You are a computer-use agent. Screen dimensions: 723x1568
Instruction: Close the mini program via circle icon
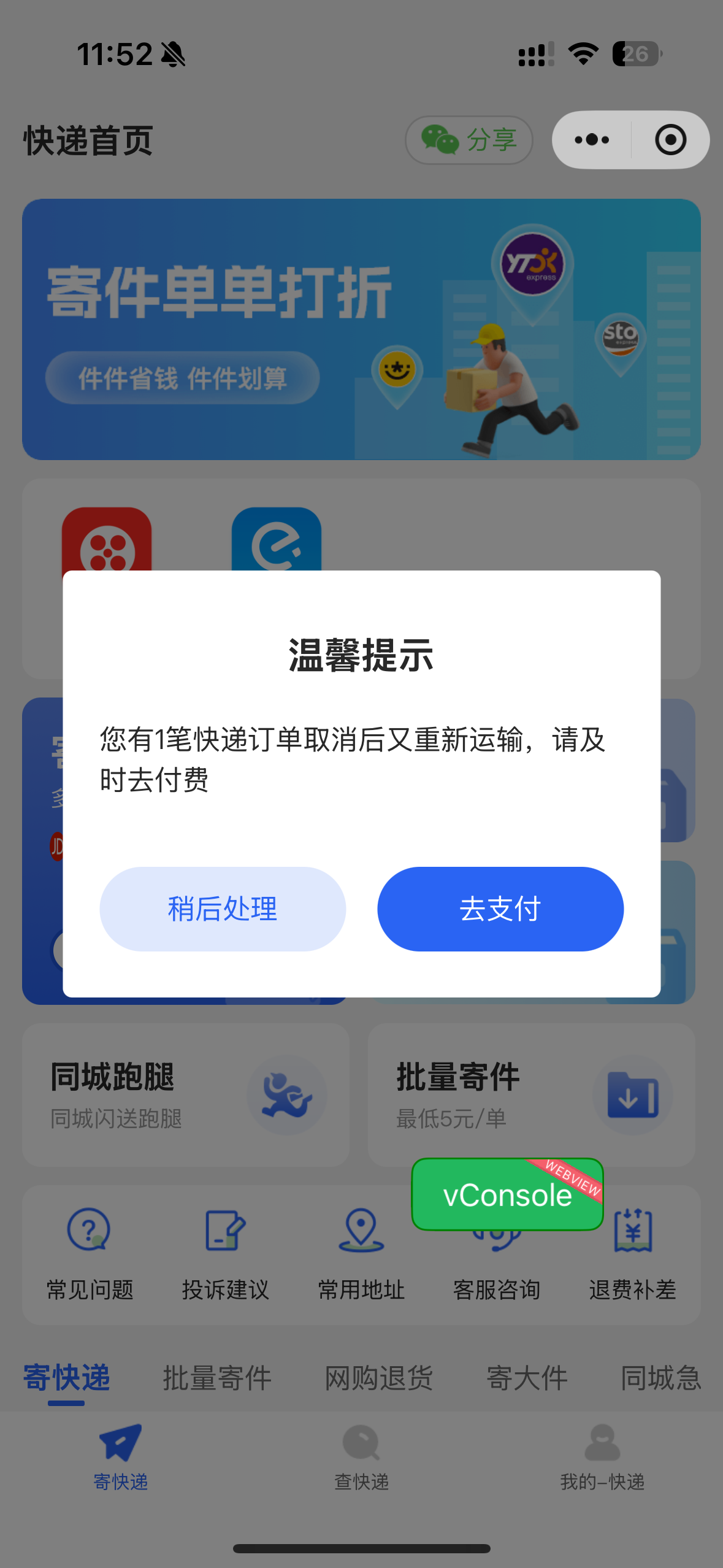670,140
